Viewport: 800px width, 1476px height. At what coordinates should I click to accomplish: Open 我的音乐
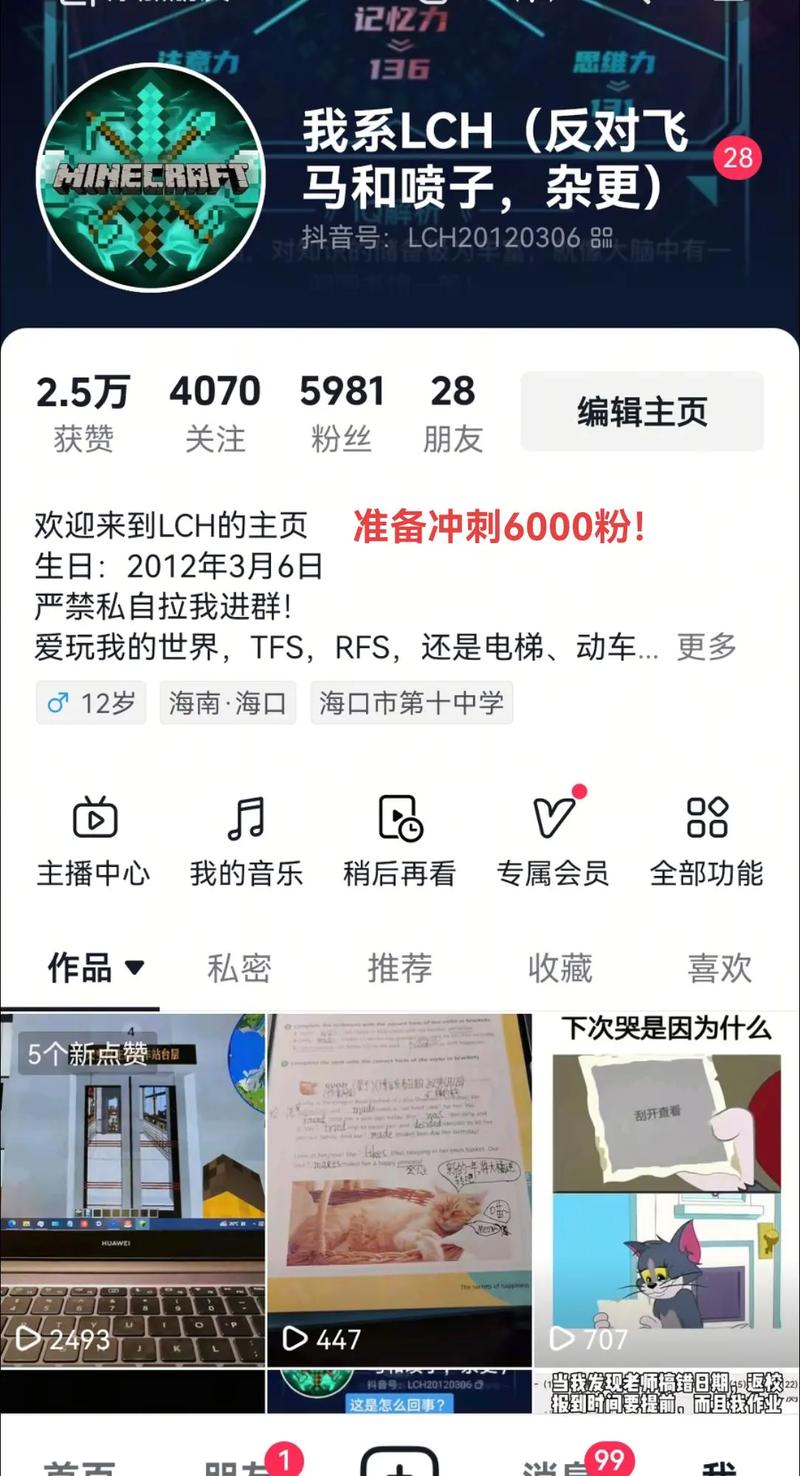246,842
